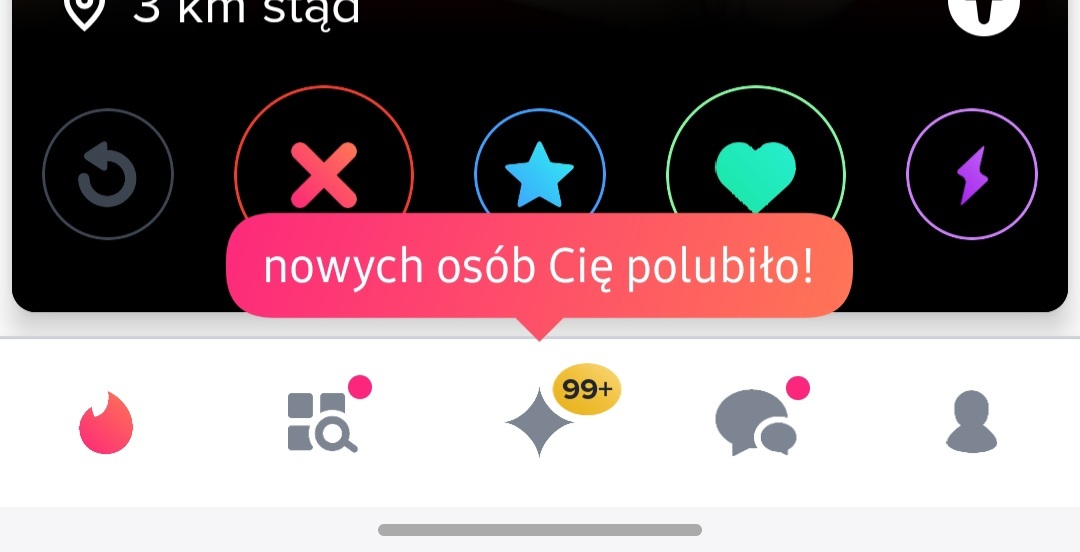Tap the white arrow icon on card
Screen dimensions: 1080x552
(983, 12)
